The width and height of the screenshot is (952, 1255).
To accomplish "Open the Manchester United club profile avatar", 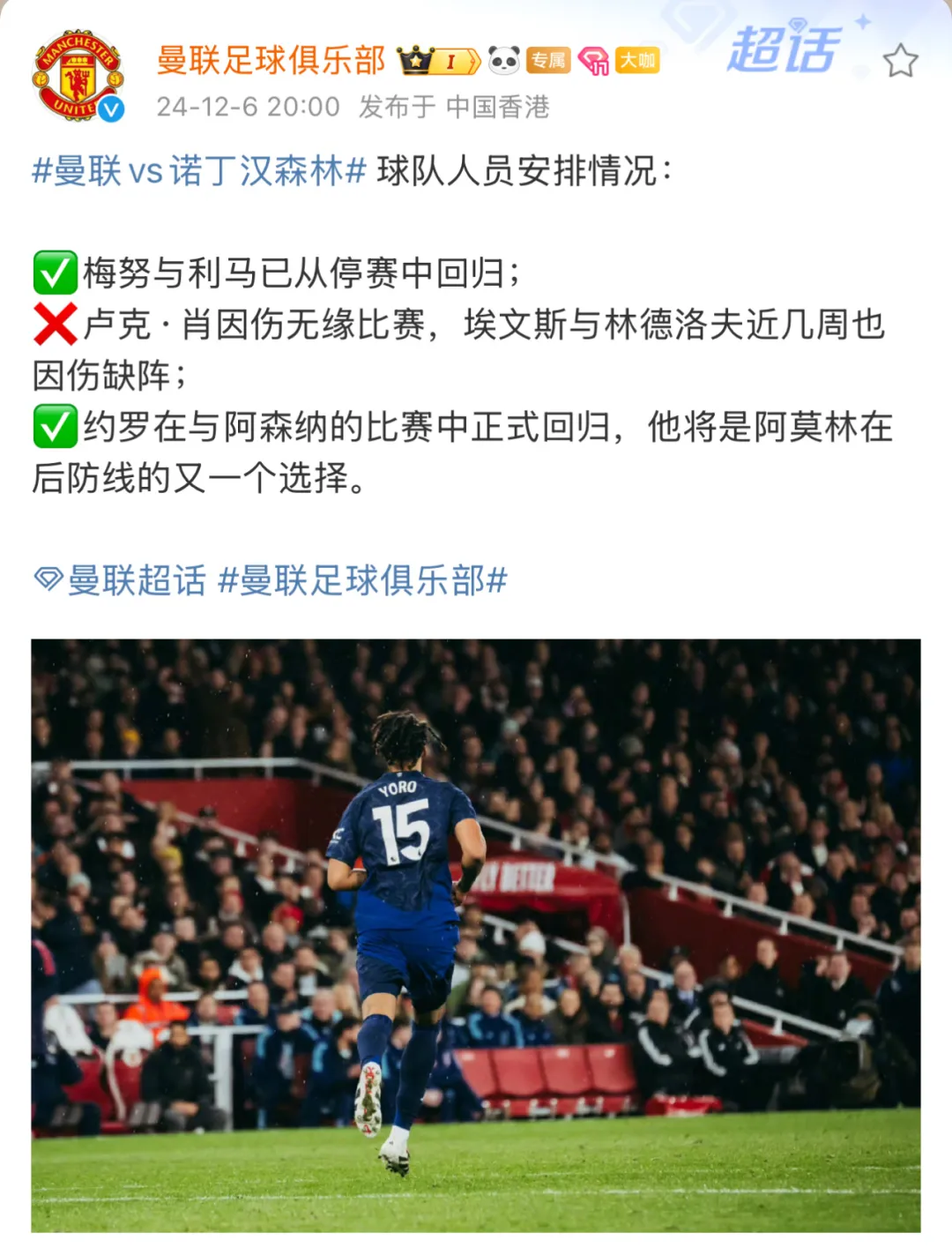I will [78, 78].
